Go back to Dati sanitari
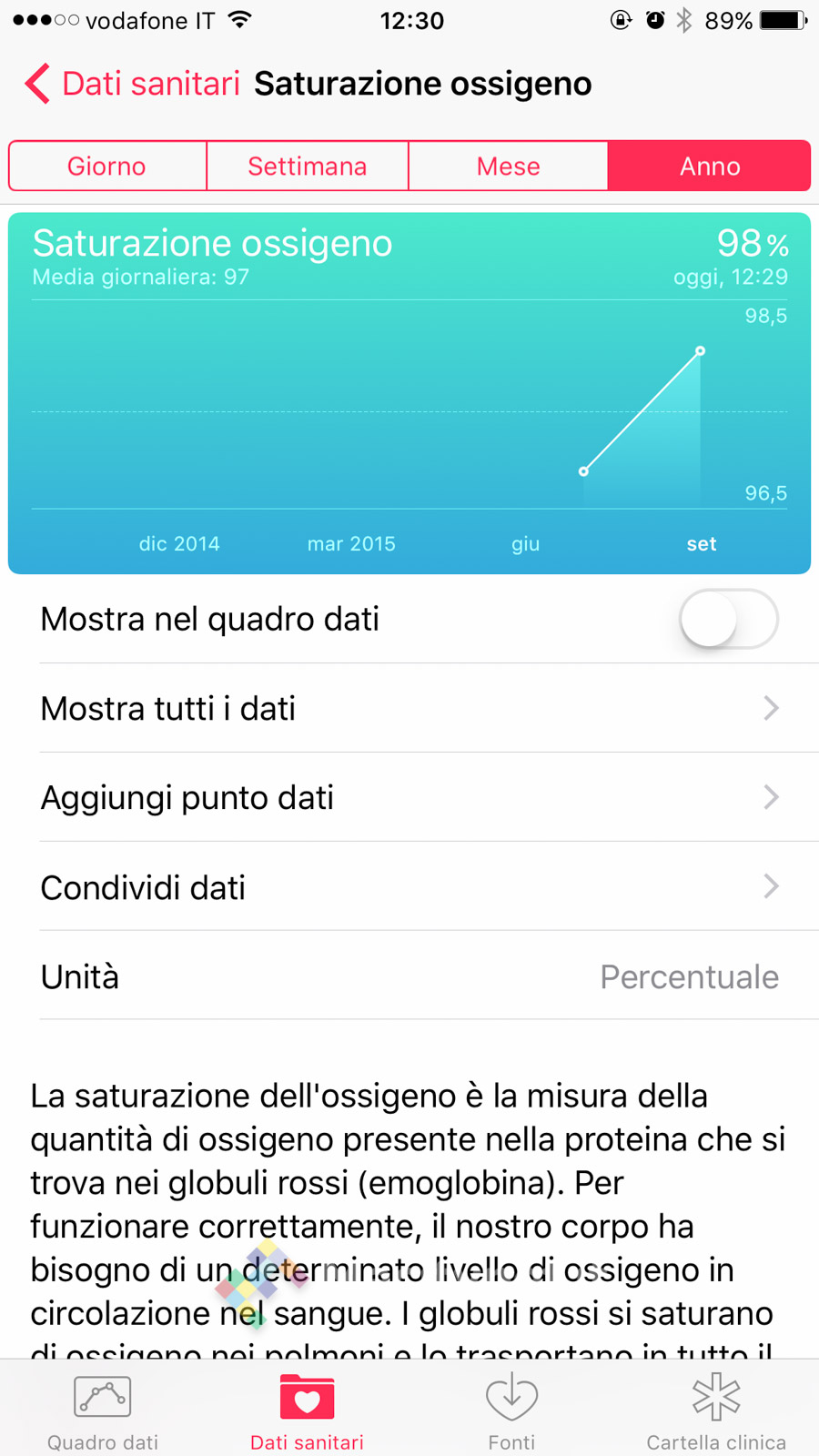Viewport: 819px width, 1456px height. (x=132, y=84)
